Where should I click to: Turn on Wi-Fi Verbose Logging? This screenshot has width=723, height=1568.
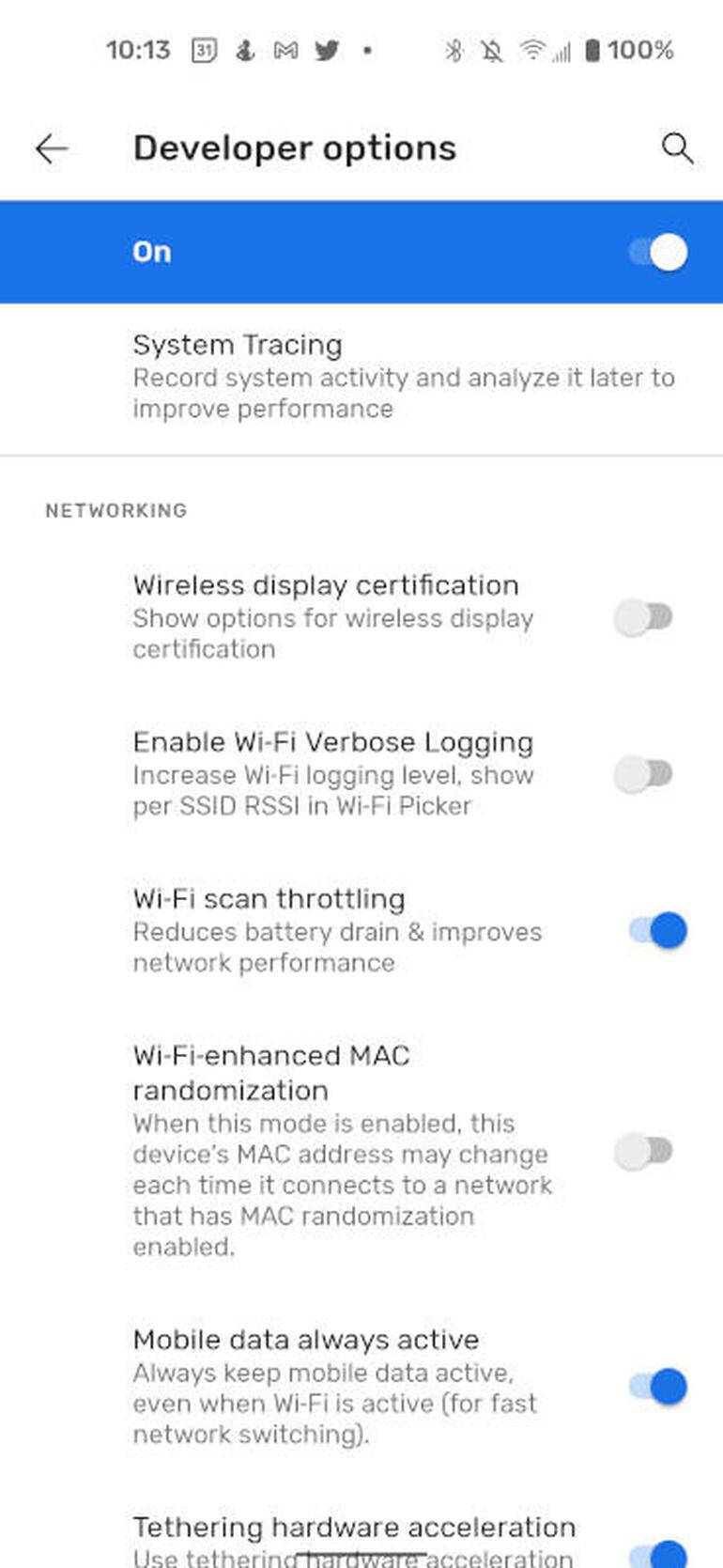[x=644, y=774]
